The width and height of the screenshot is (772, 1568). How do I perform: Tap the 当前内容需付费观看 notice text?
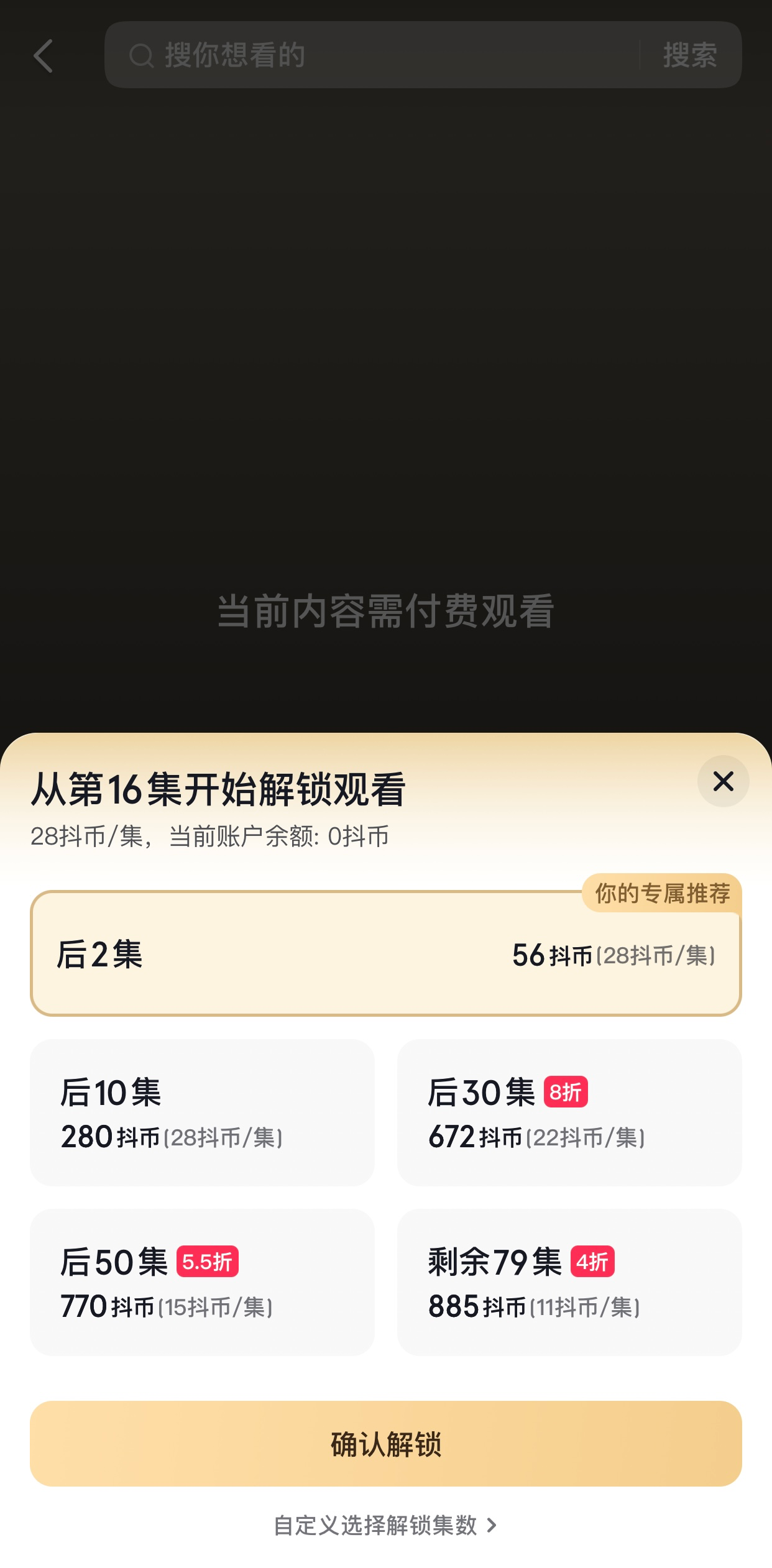385,612
